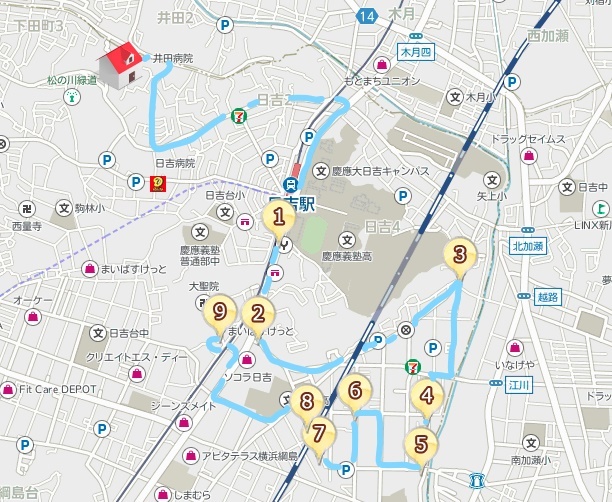
Task: Tap map marker number 4
Action: (x=427, y=395)
